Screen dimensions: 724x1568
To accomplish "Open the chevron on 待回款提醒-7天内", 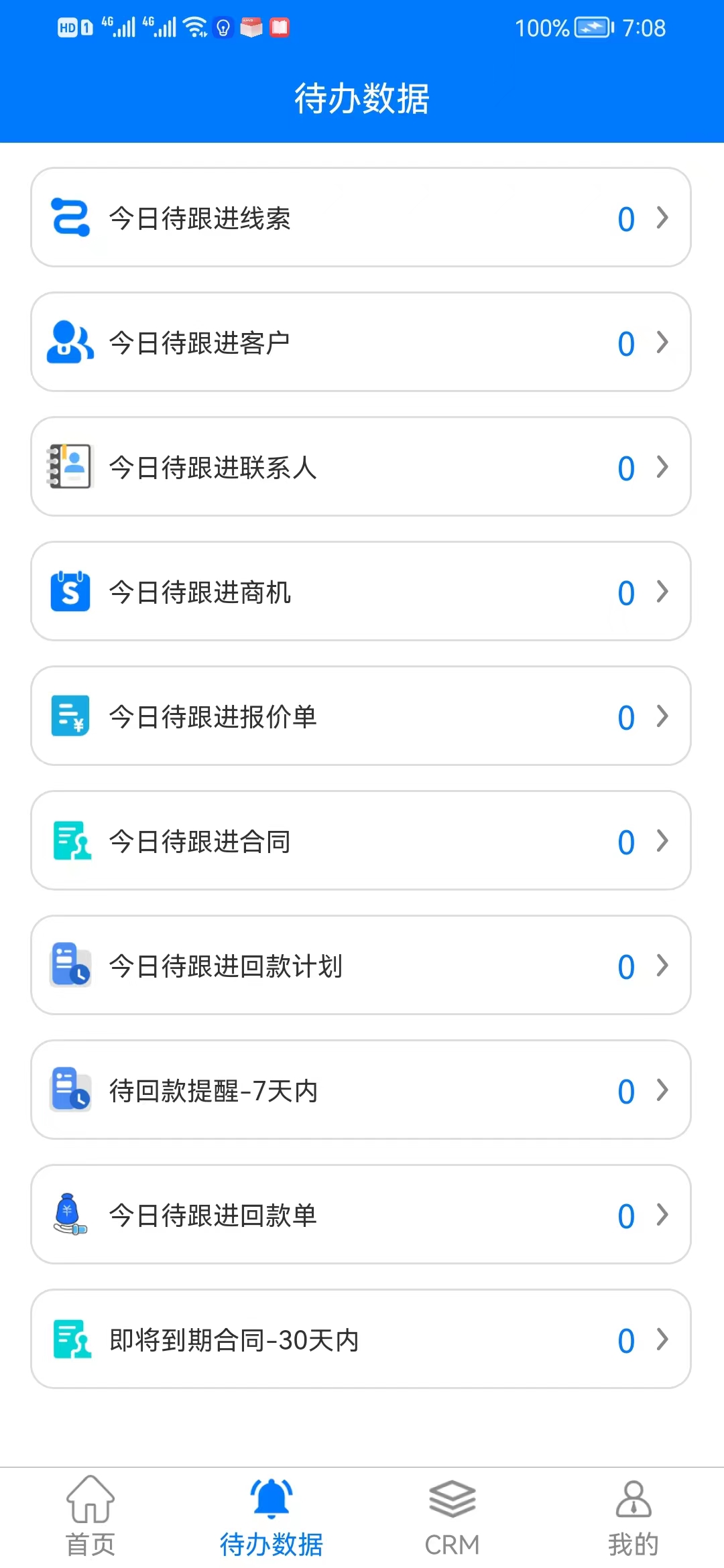I will pos(662,1090).
